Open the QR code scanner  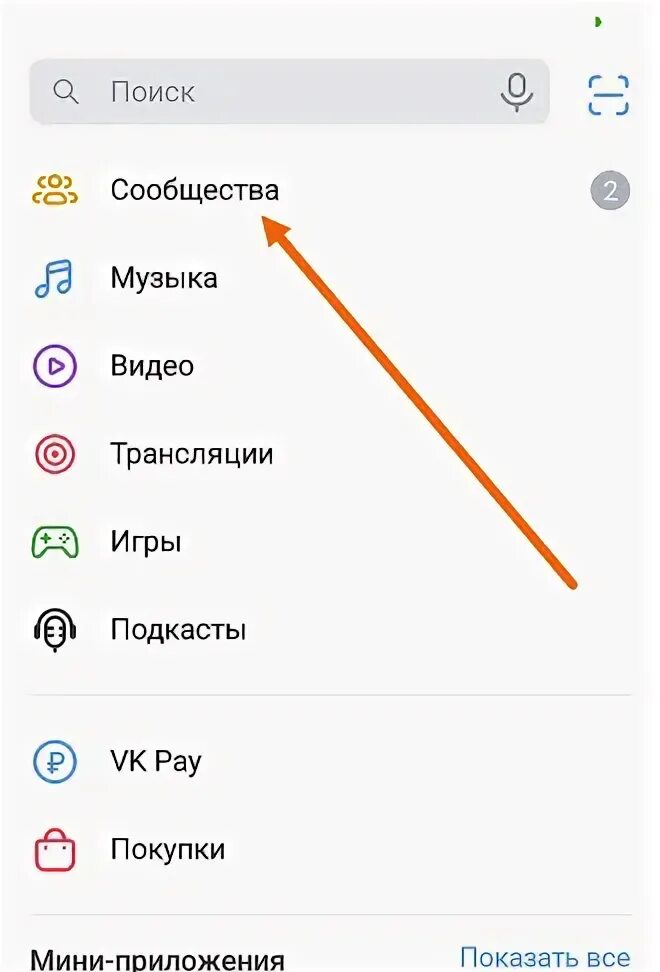pos(608,93)
